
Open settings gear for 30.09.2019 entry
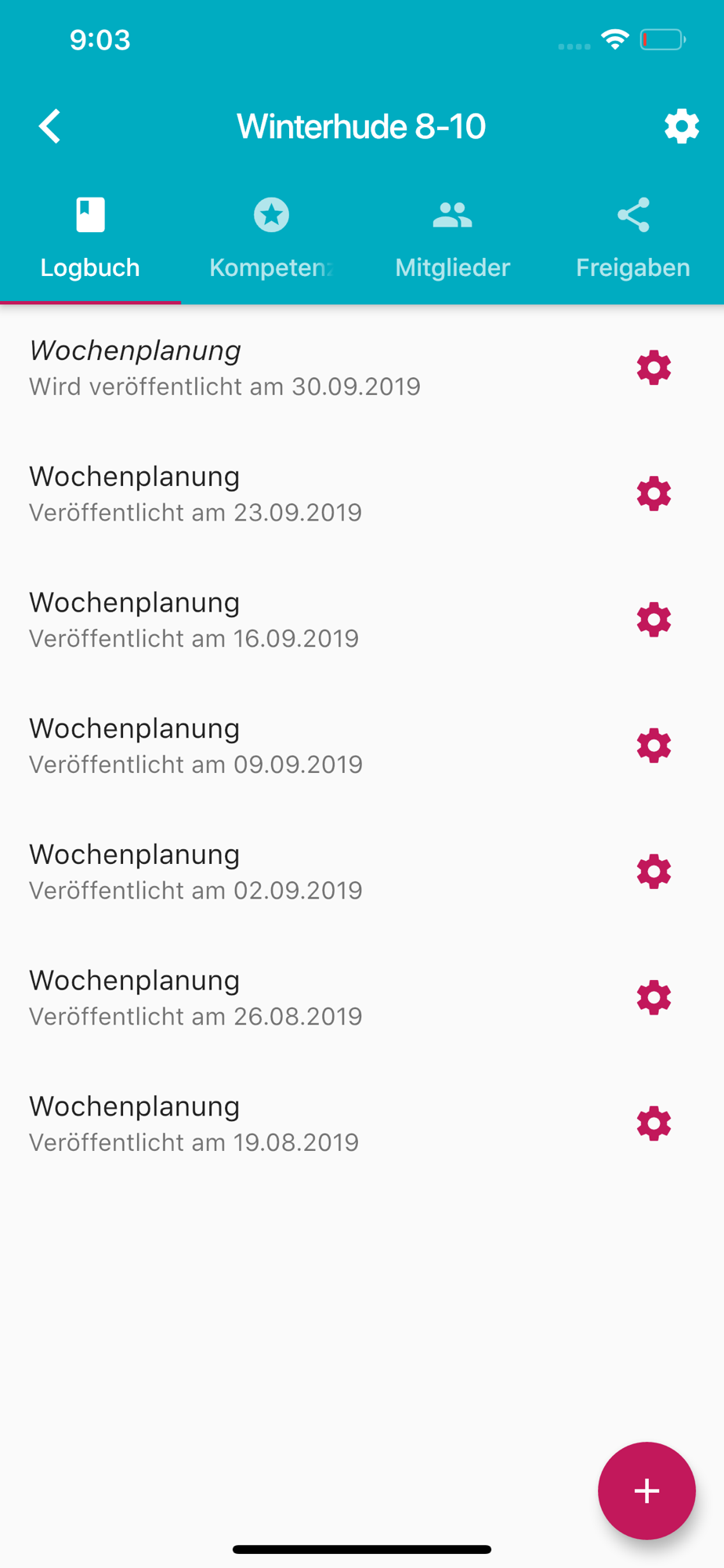tap(653, 368)
